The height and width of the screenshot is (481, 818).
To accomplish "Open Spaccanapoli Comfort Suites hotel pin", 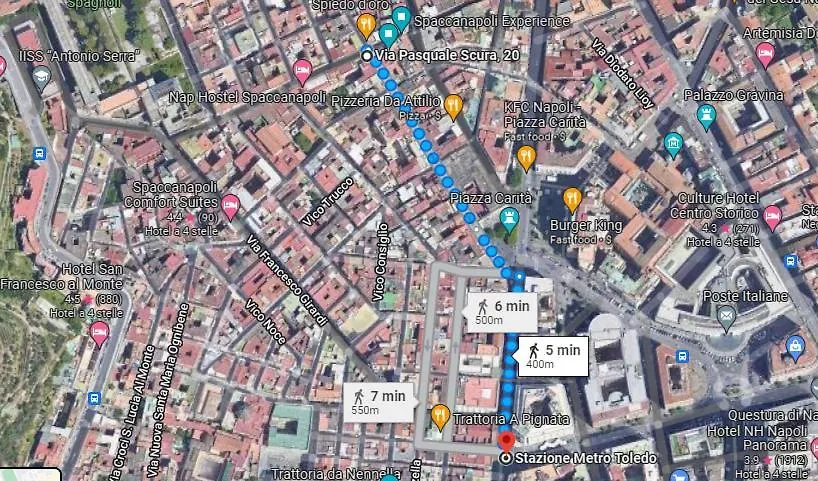I will pos(230,206).
